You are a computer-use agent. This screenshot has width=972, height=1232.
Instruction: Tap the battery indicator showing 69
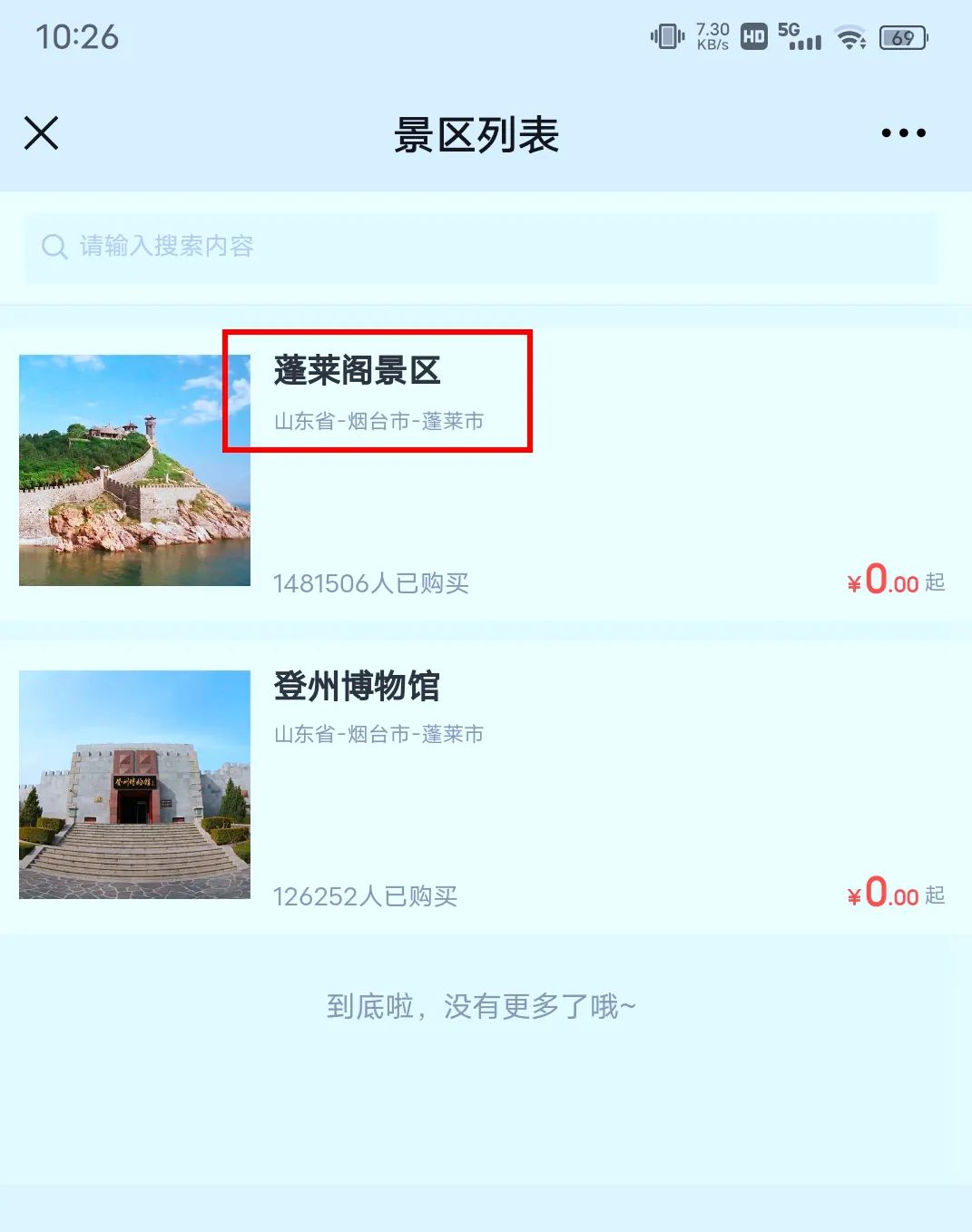[902, 37]
